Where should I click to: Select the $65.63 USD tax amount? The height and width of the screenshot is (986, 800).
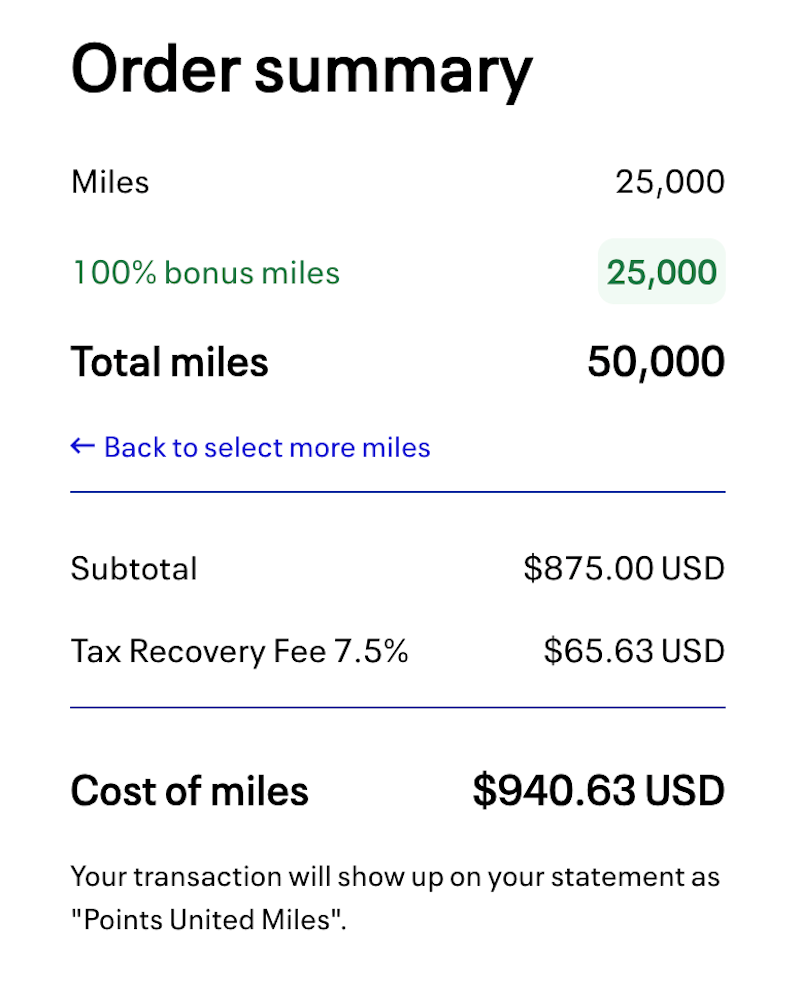coord(634,650)
